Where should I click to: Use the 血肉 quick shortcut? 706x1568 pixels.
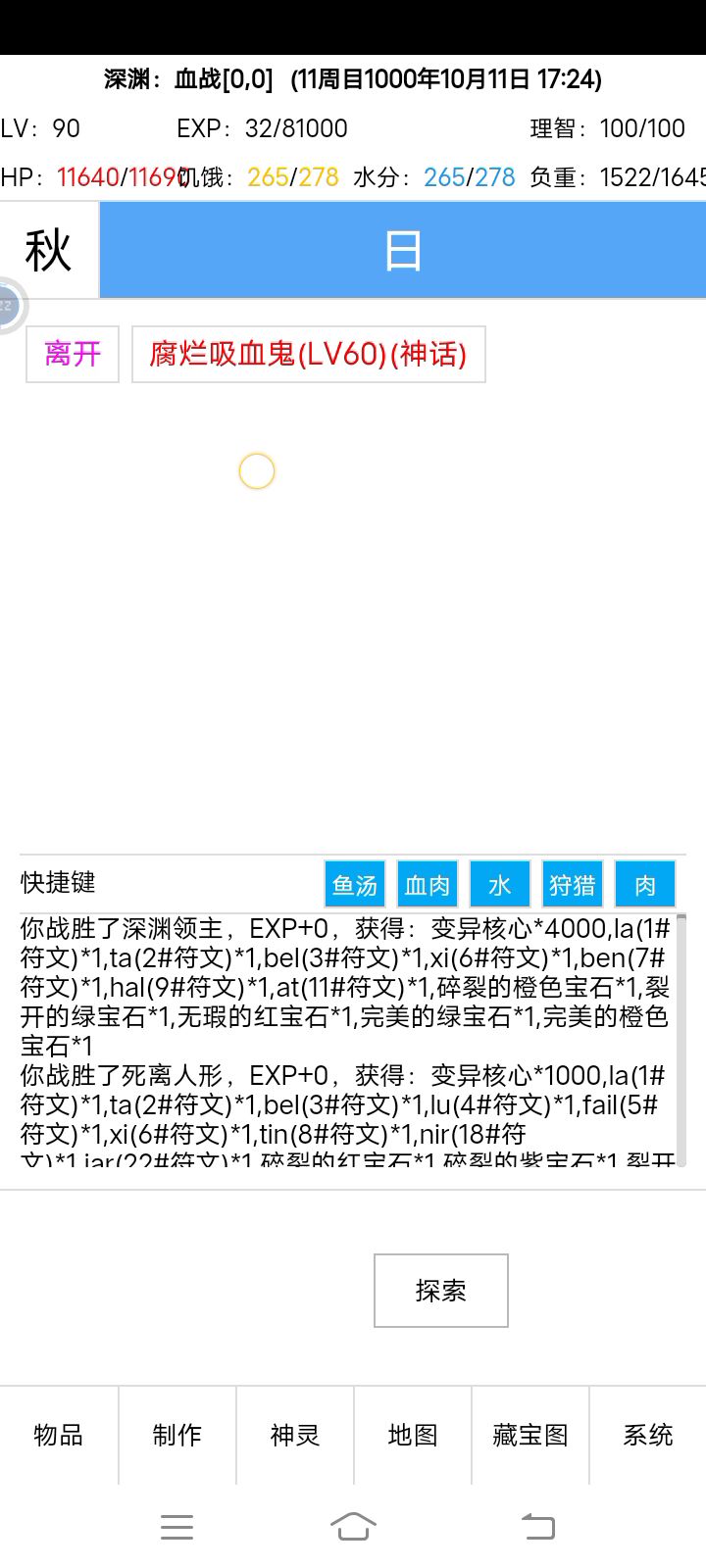click(x=428, y=885)
